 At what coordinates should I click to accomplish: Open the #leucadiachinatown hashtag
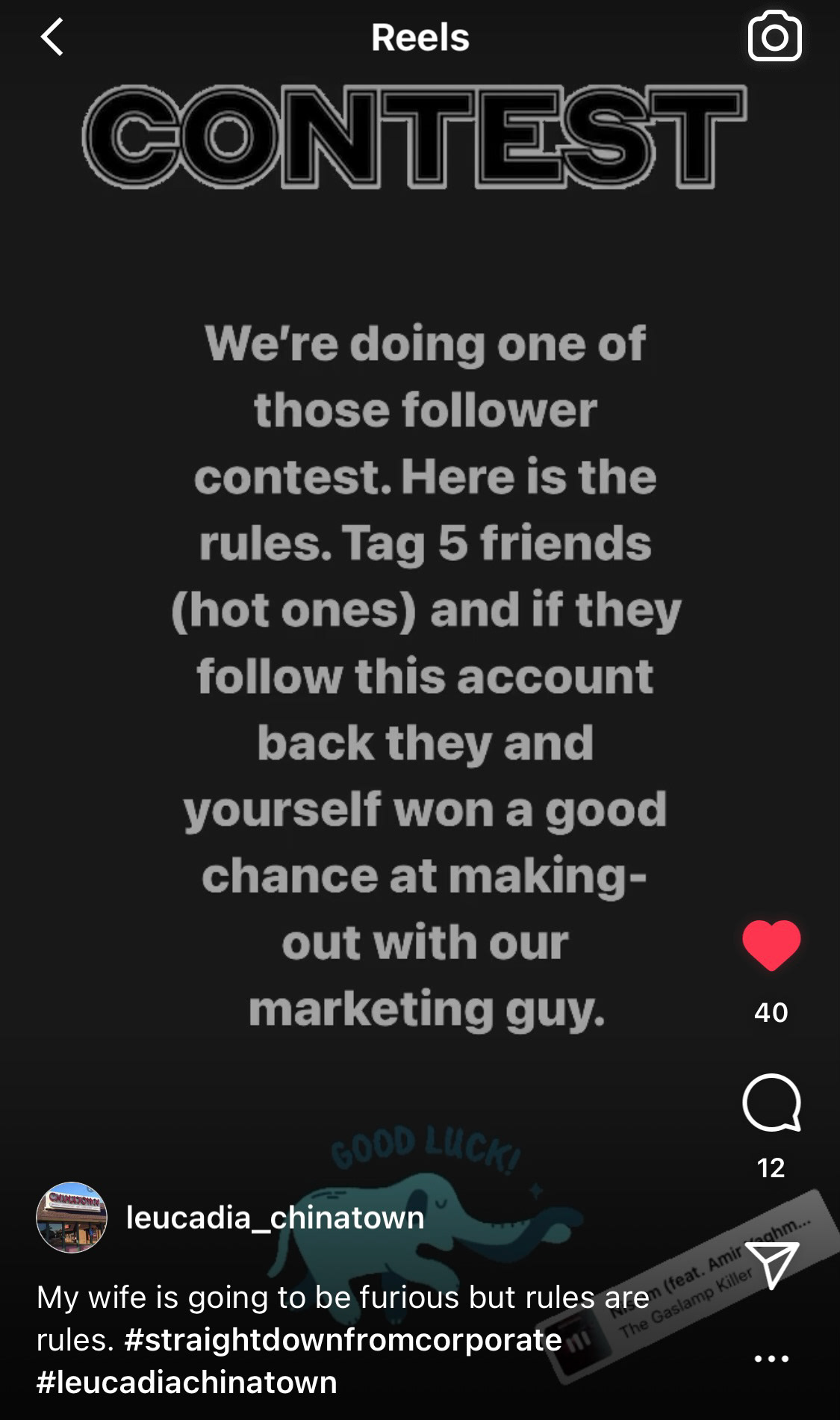[x=187, y=1382]
